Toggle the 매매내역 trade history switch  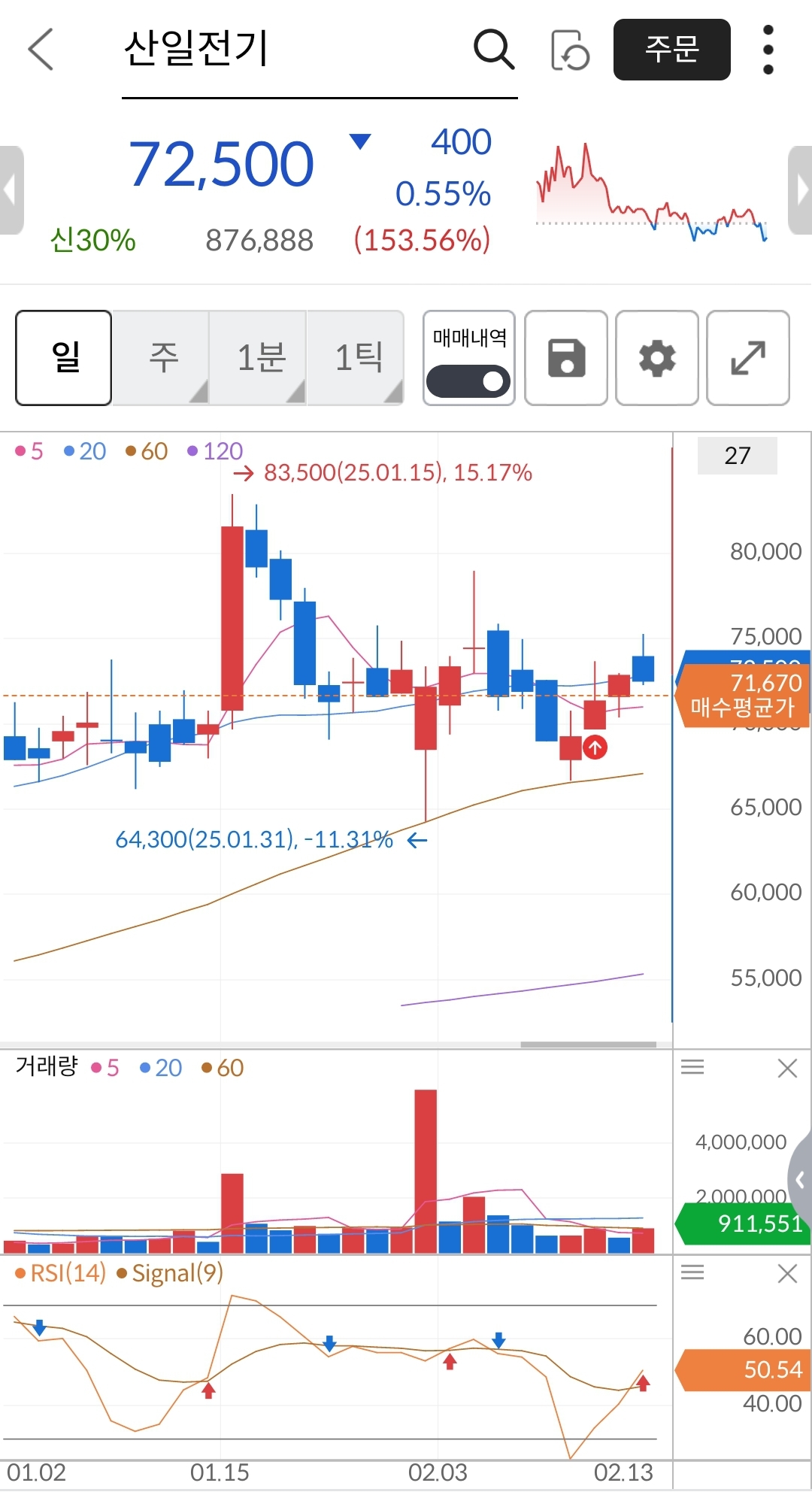[468, 381]
